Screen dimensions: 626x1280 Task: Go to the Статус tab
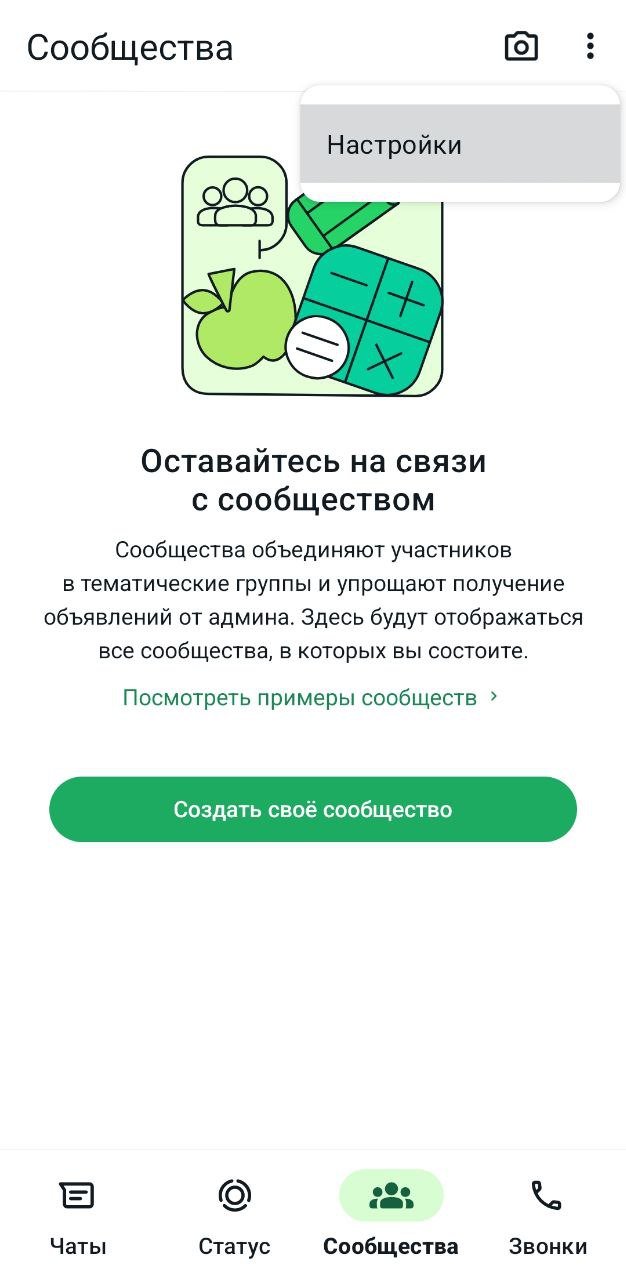[234, 1215]
